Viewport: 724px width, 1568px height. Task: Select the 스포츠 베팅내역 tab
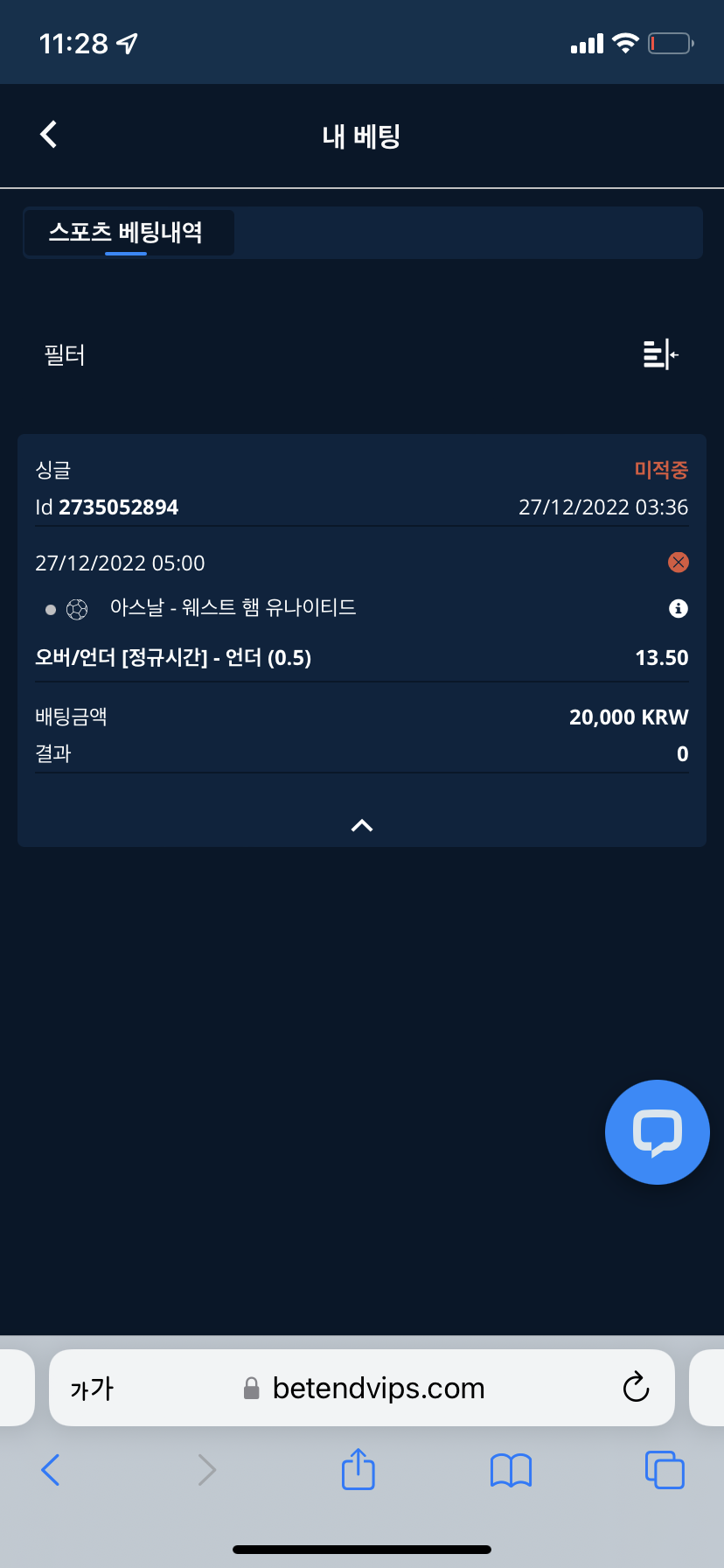click(128, 233)
